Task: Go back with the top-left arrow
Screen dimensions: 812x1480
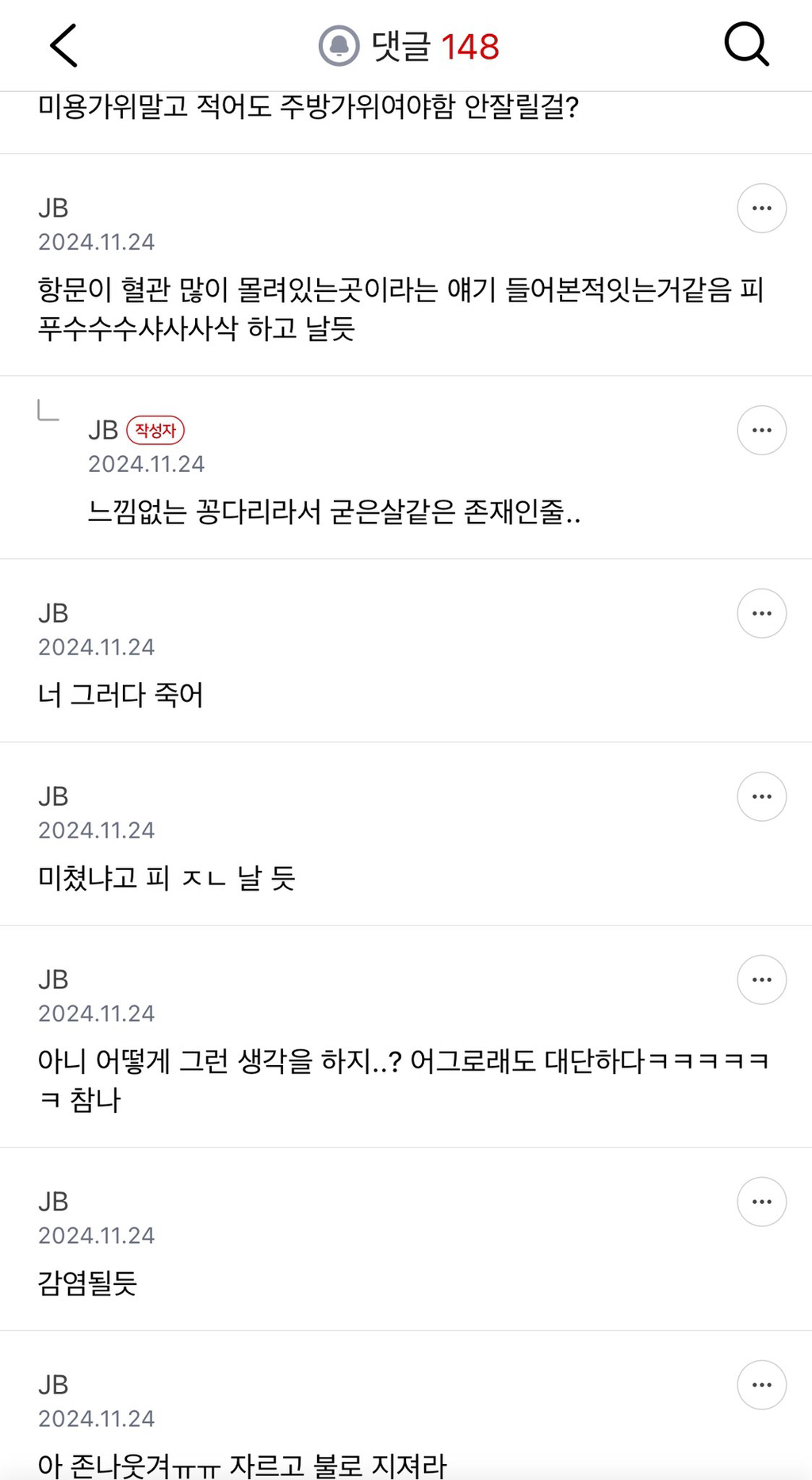Action: (63, 45)
